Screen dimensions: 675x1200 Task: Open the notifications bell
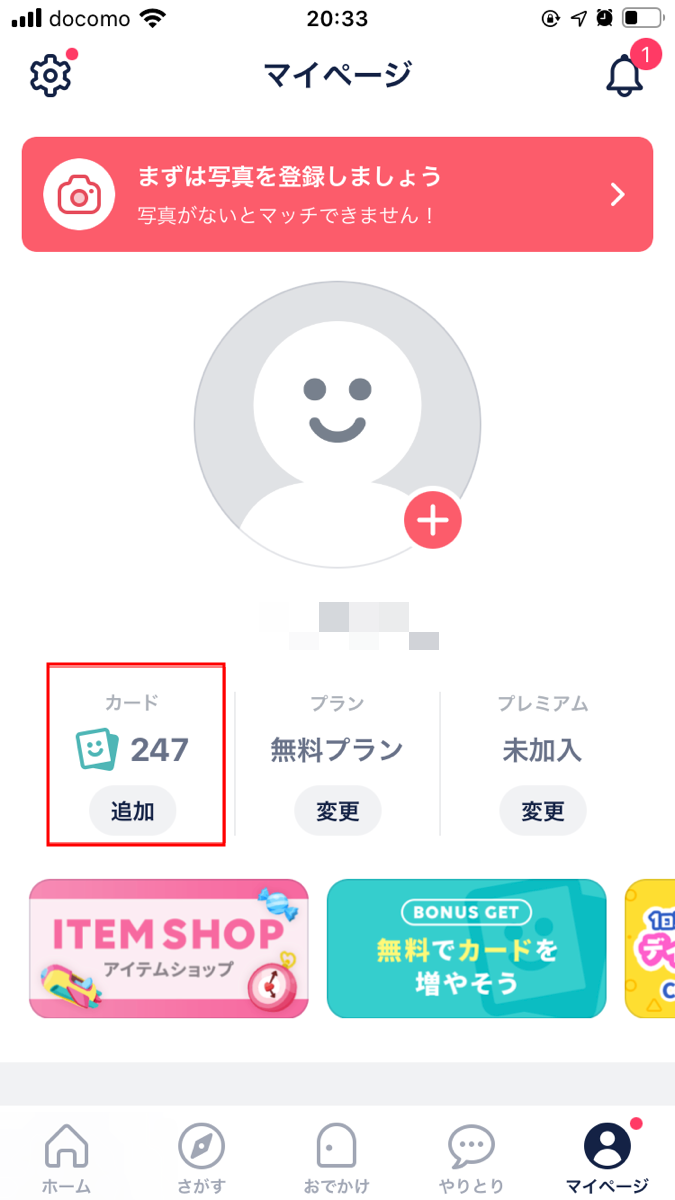tap(625, 75)
